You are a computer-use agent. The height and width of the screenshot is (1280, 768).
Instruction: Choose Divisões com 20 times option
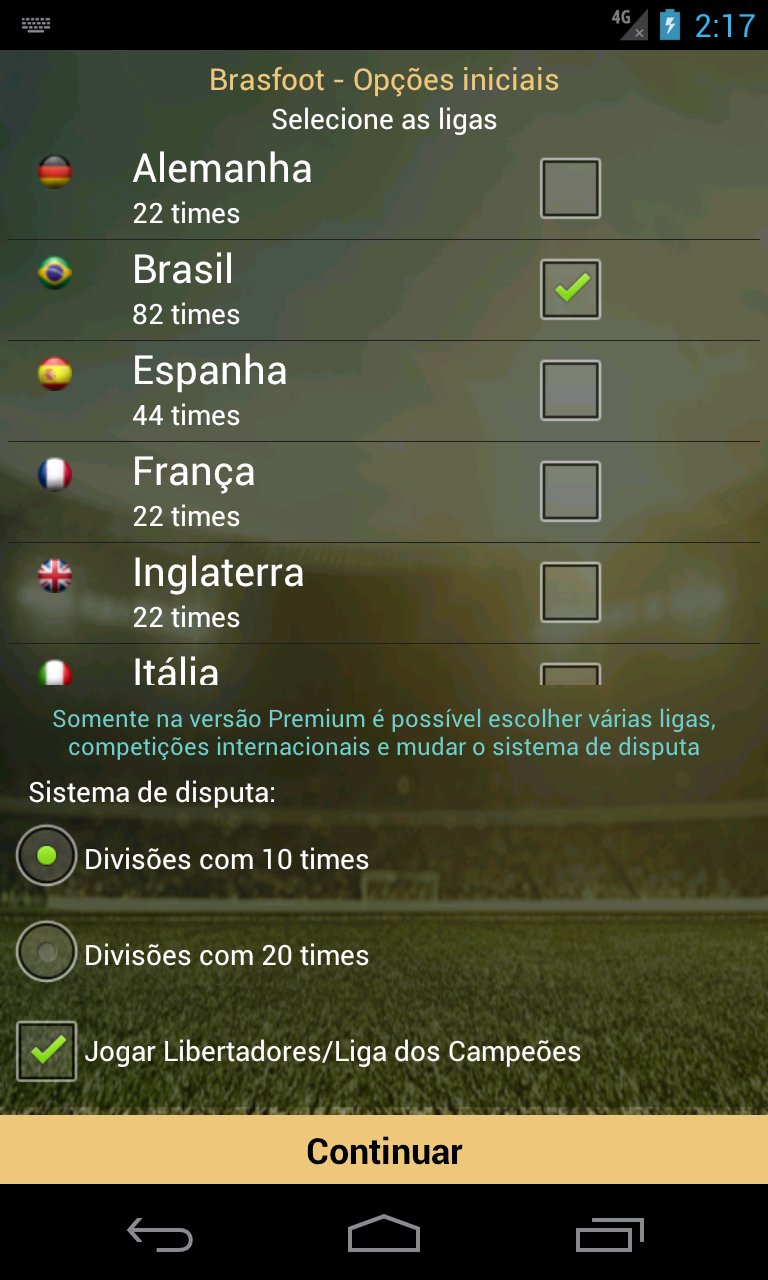click(x=46, y=952)
